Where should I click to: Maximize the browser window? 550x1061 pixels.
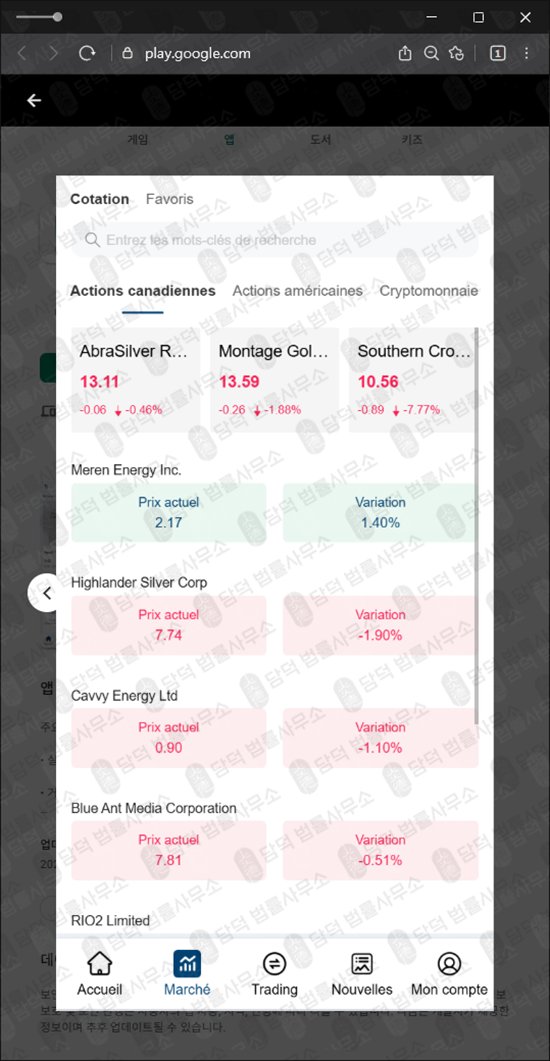[x=478, y=18]
